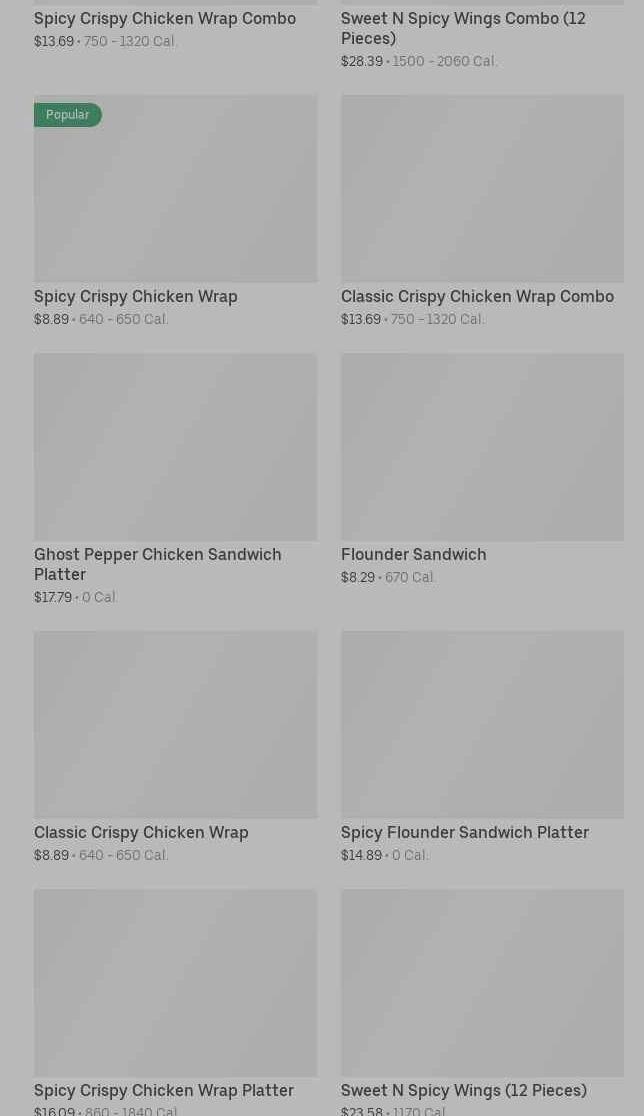Tap Sweet N Spicy Wings (12 Pieces)

pyautogui.click(x=482, y=983)
